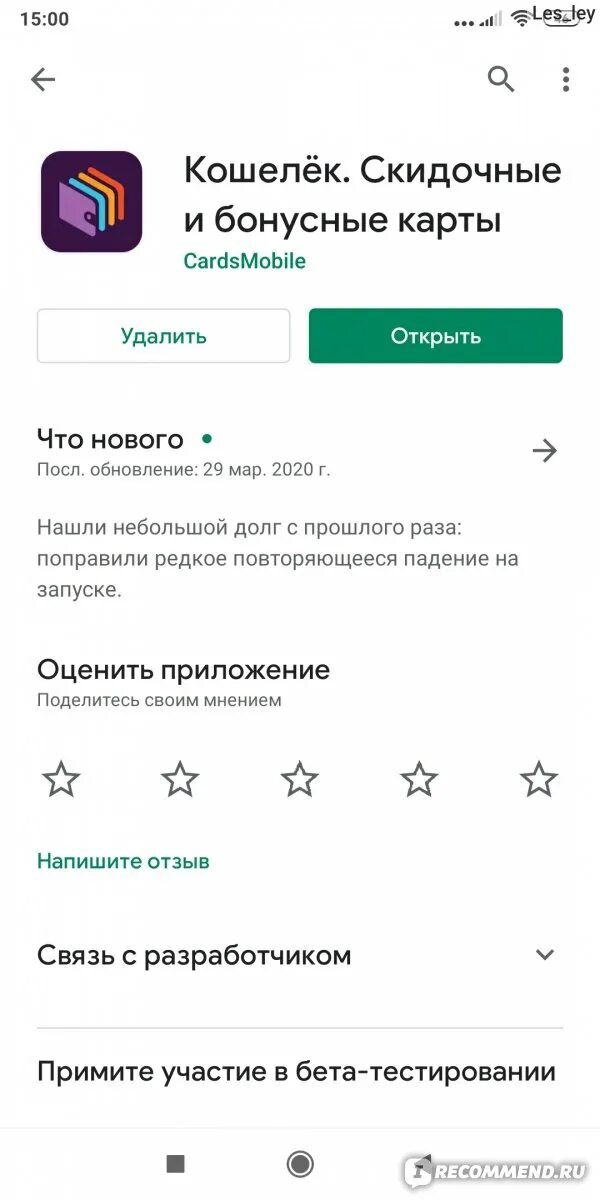
Task: Rate the app five stars
Action: pyautogui.click(x=539, y=778)
